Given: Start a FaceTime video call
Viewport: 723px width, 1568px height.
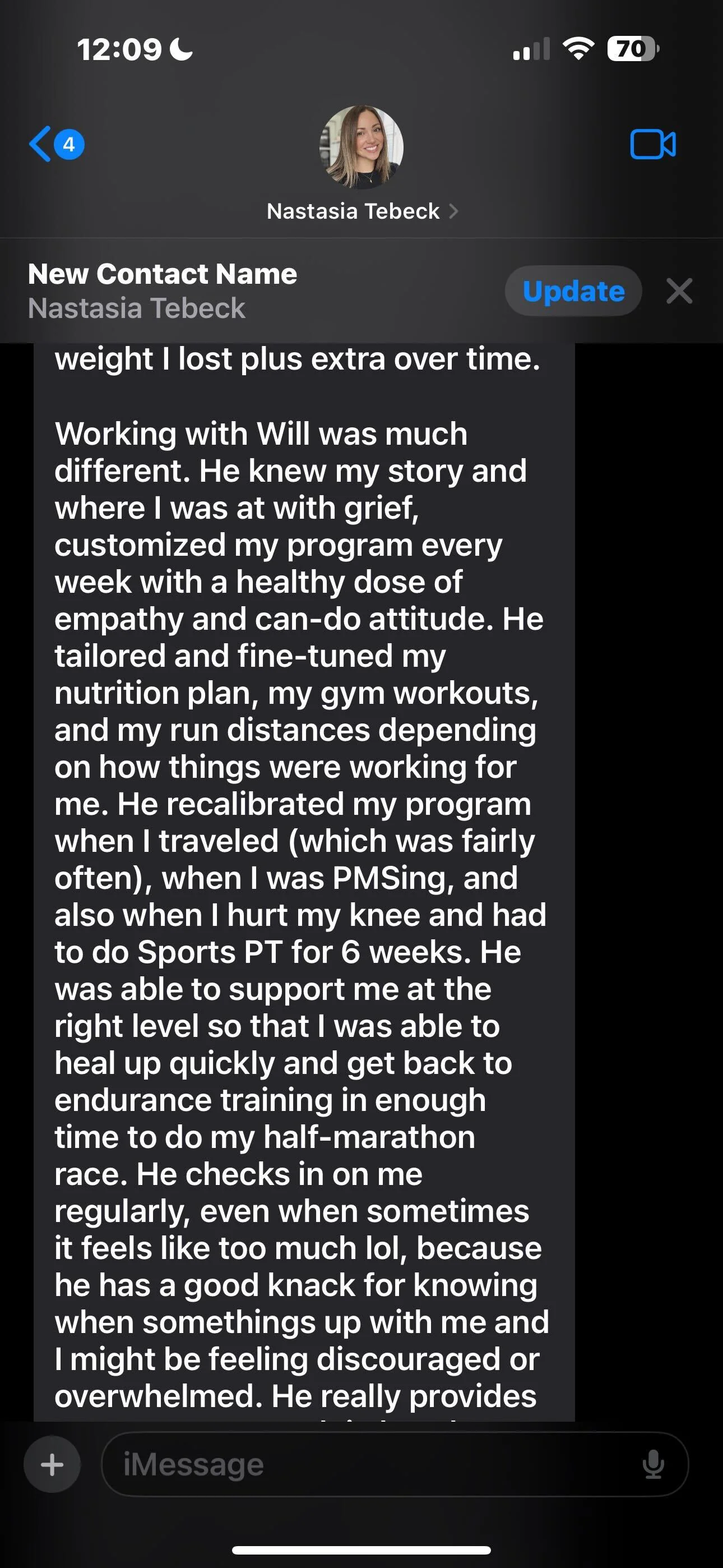Looking at the screenshot, I should pos(652,144).
